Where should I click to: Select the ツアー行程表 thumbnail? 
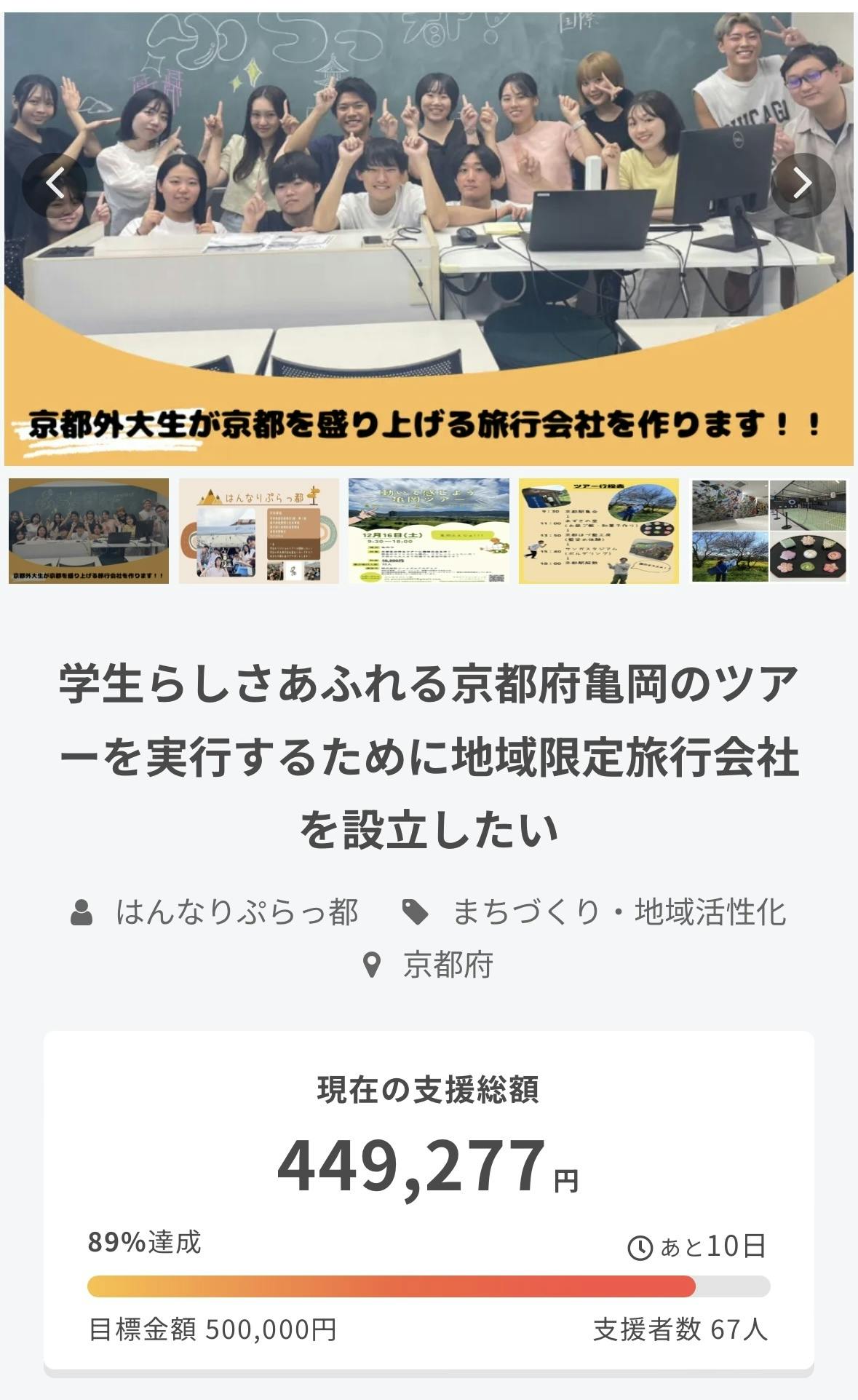(598, 531)
